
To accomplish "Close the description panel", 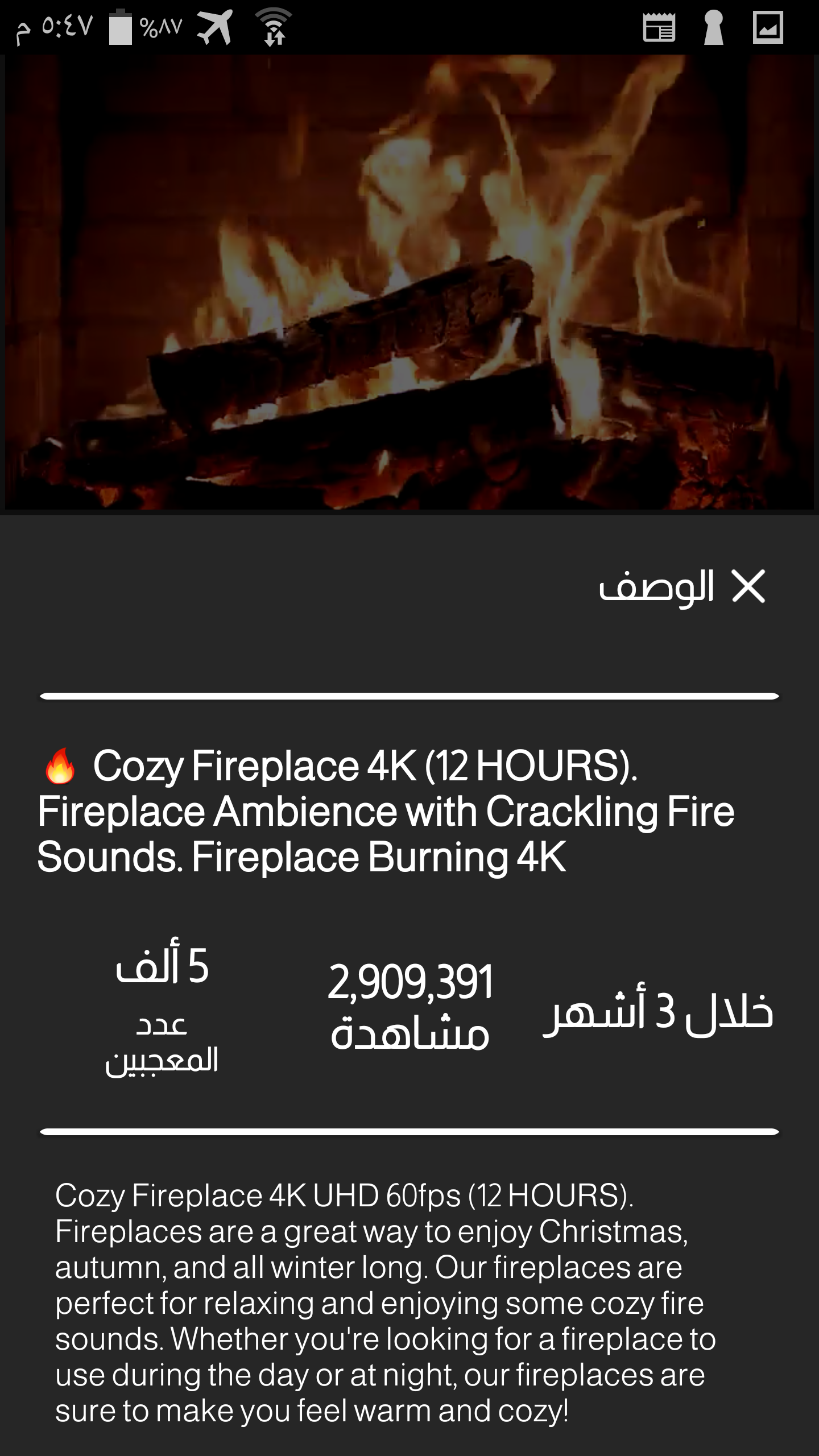I will [x=748, y=586].
